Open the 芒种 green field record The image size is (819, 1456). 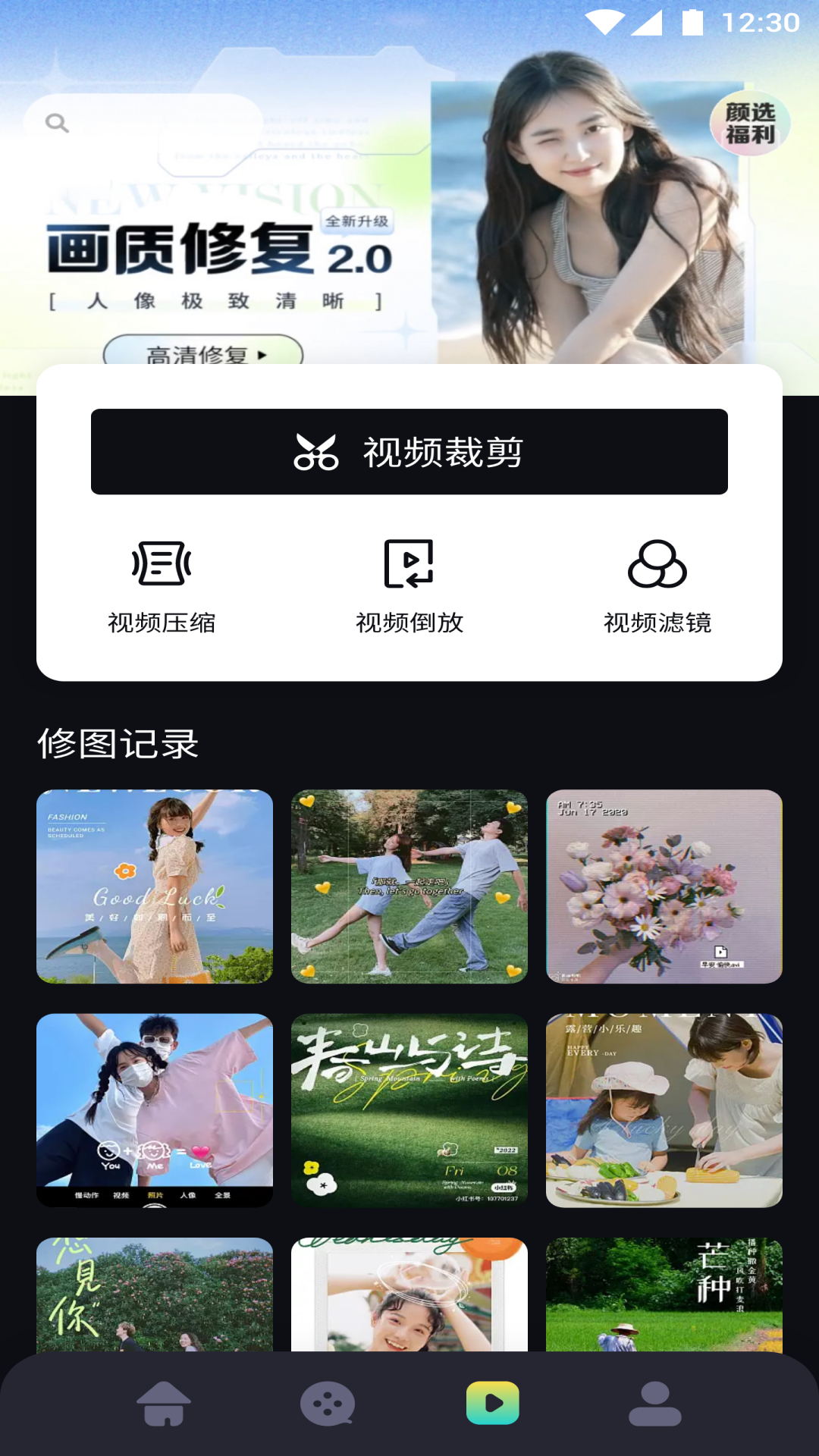[x=664, y=1294]
